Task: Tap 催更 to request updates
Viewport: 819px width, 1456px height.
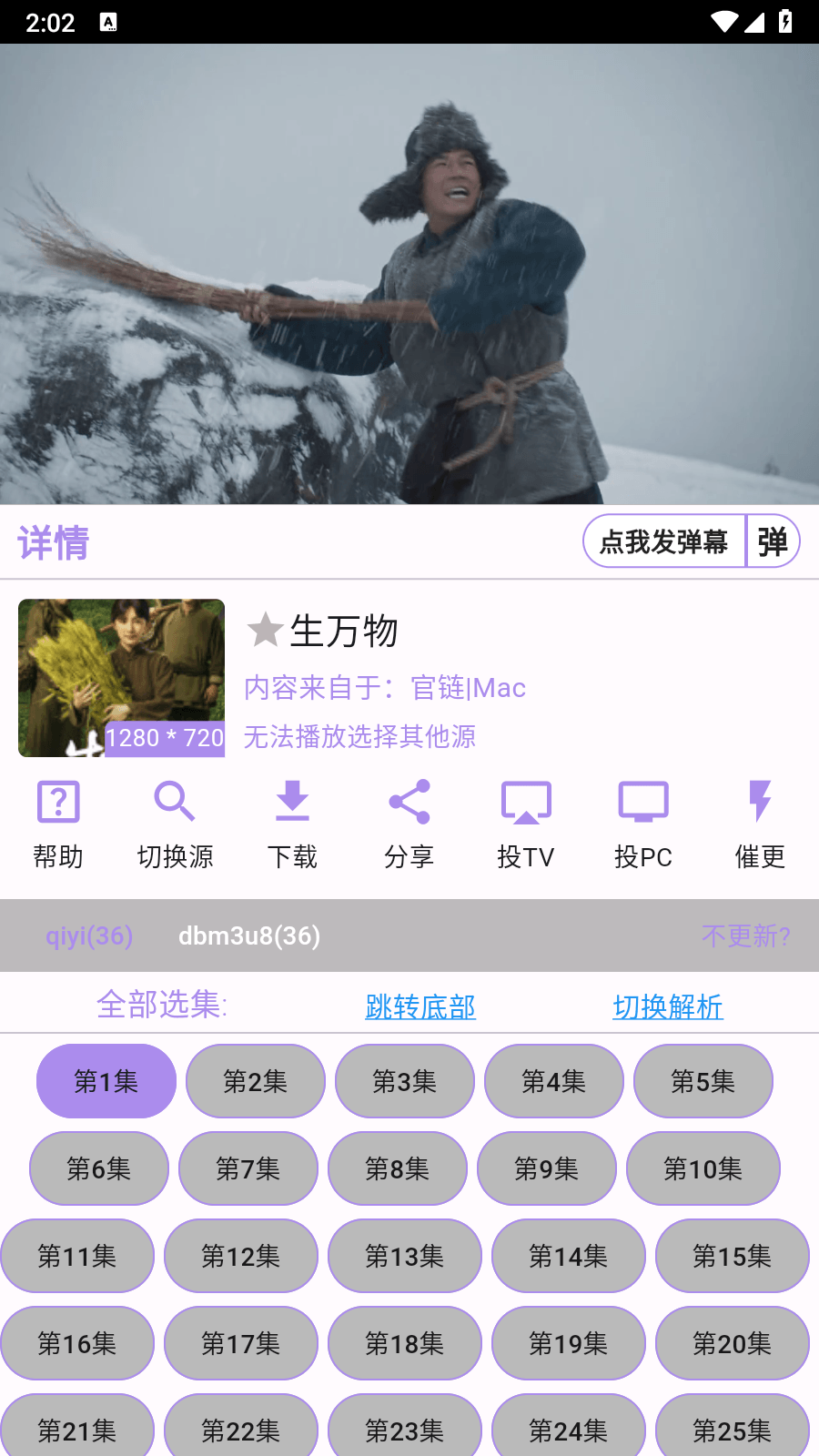Action: (760, 824)
